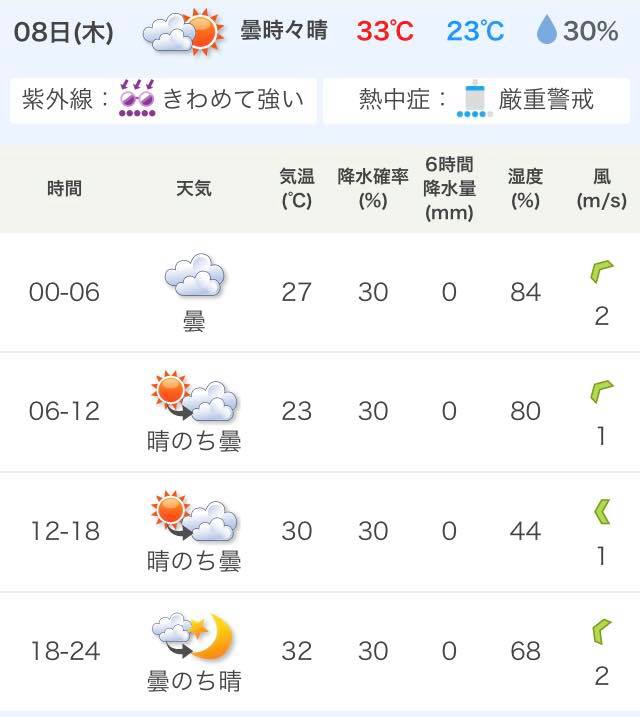This screenshot has width=640, height=717.
Task: Open the 熱中症 heatstroke warning card
Action: pos(476,100)
